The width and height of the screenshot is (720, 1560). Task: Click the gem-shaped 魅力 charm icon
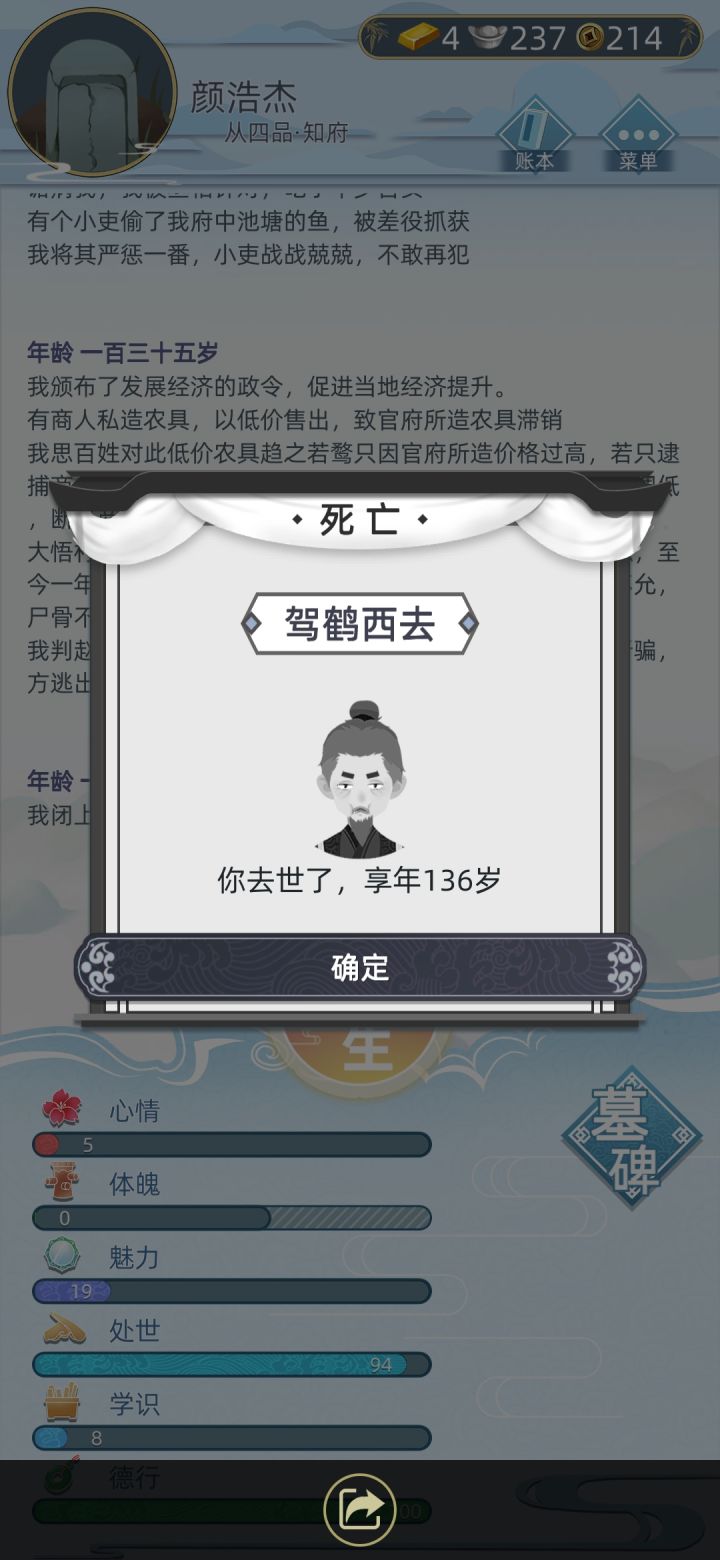point(62,1256)
